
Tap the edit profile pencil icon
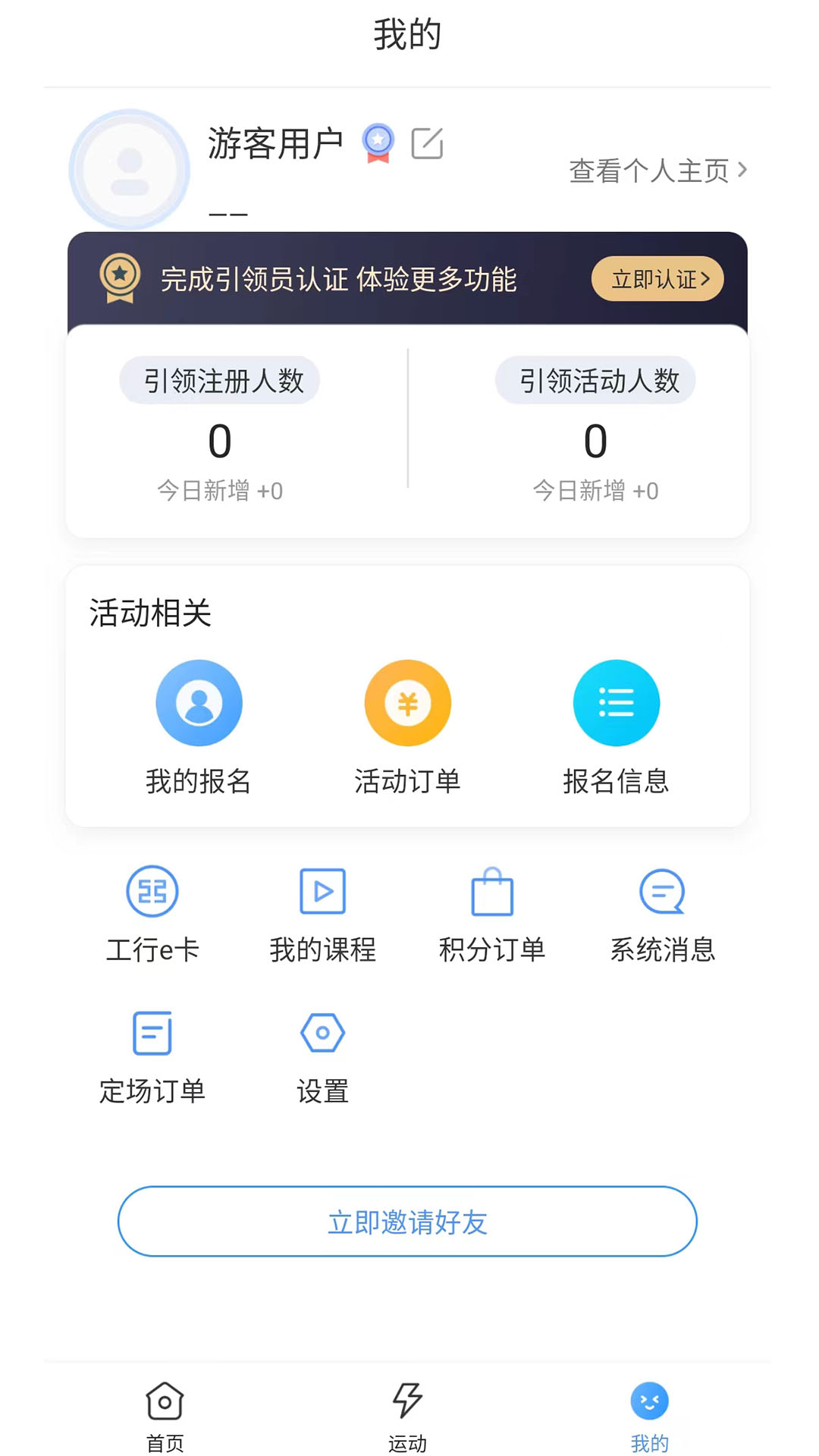[427, 143]
